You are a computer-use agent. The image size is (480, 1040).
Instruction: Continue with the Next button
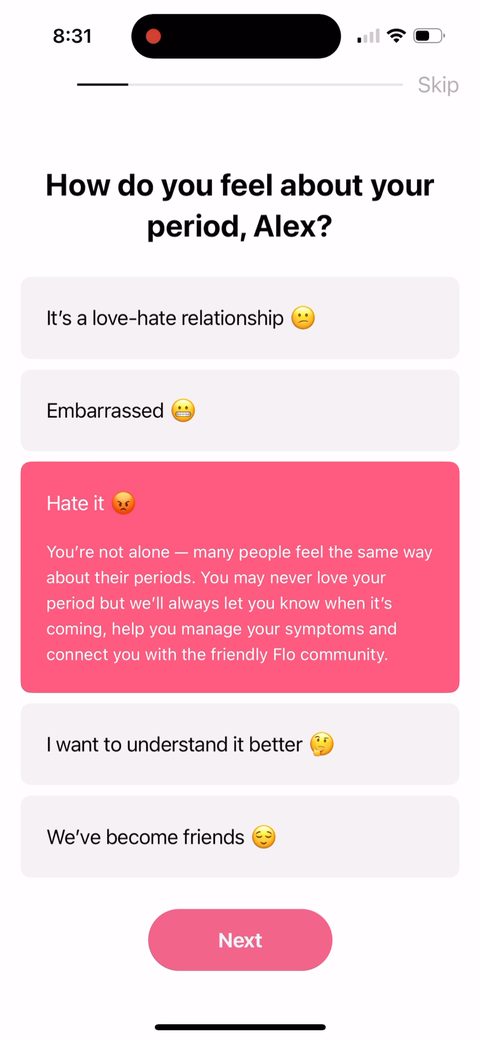(240, 940)
